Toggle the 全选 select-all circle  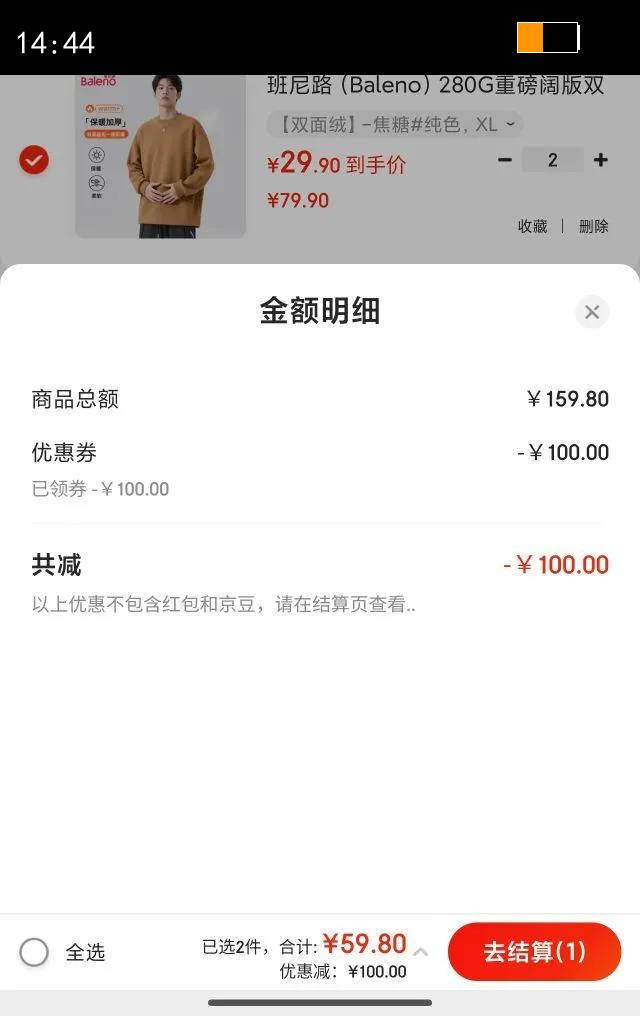tap(34, 952)
